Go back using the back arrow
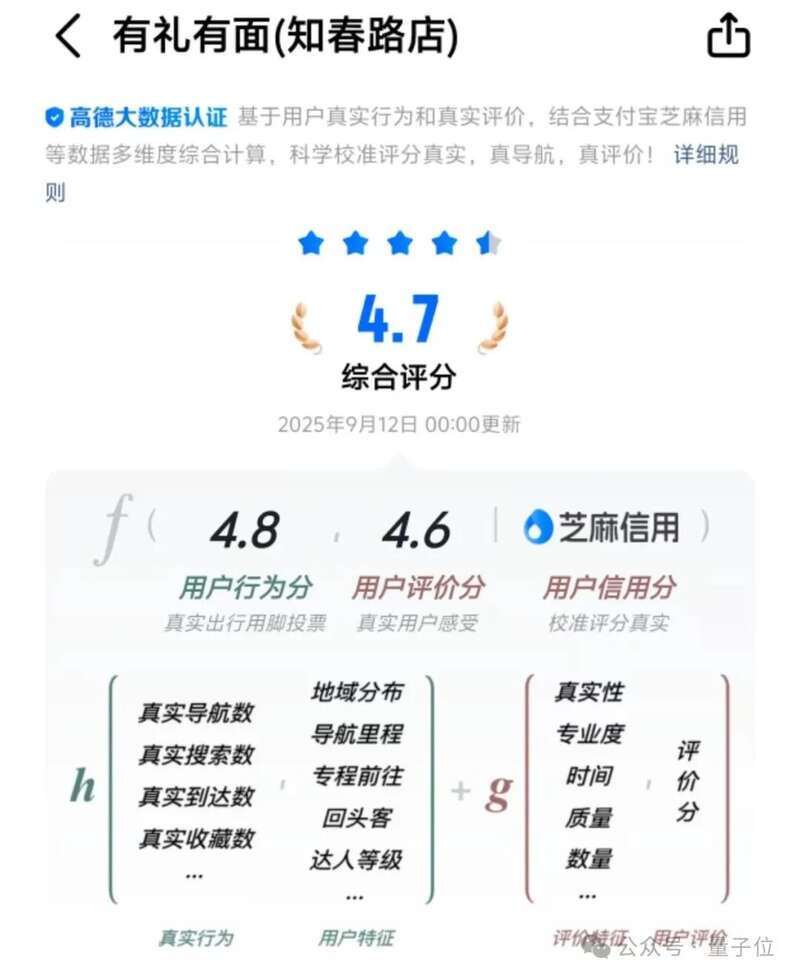Image resolution: width=800 pixels, height=979 pixels. point(67,37)
